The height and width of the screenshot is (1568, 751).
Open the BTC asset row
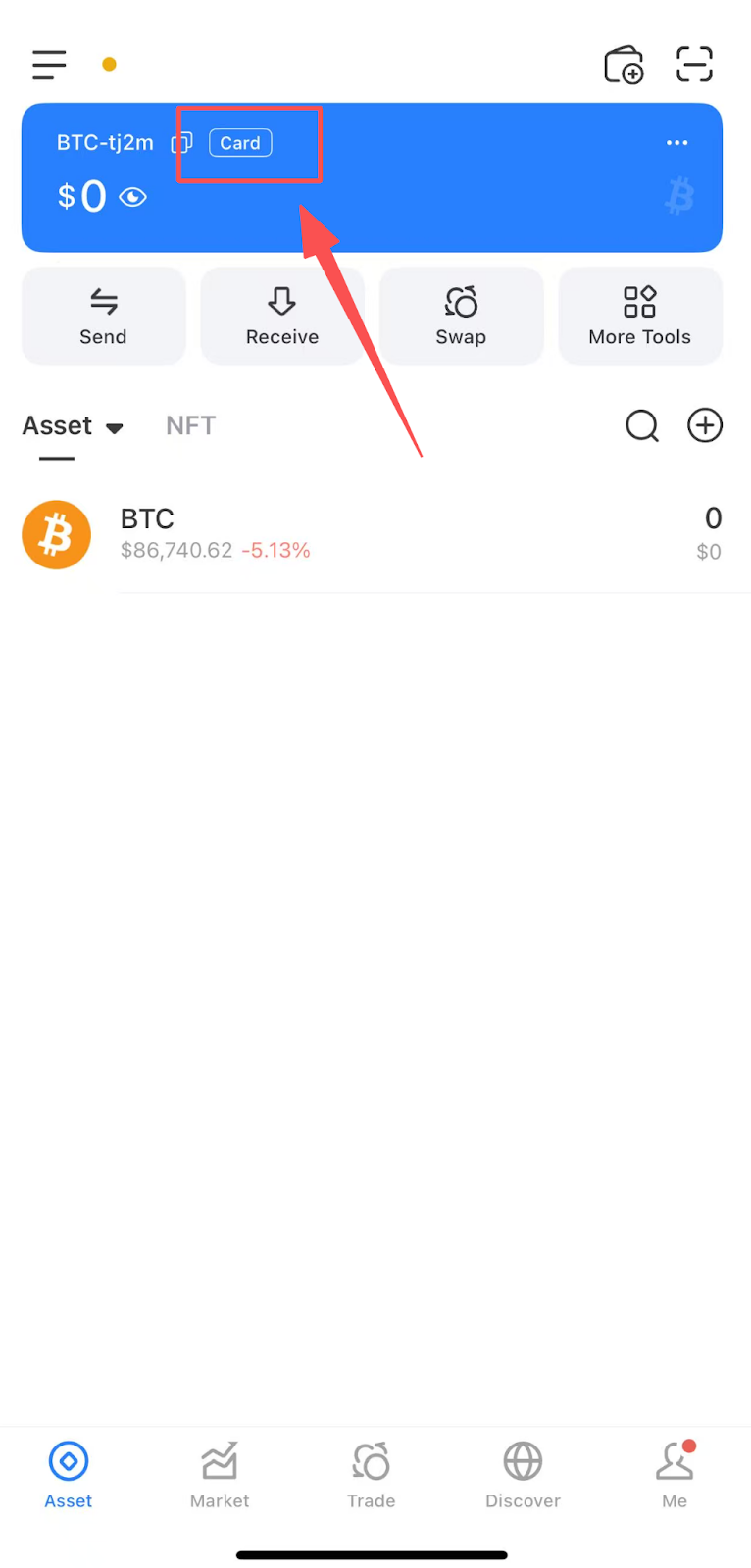[373, 534]
